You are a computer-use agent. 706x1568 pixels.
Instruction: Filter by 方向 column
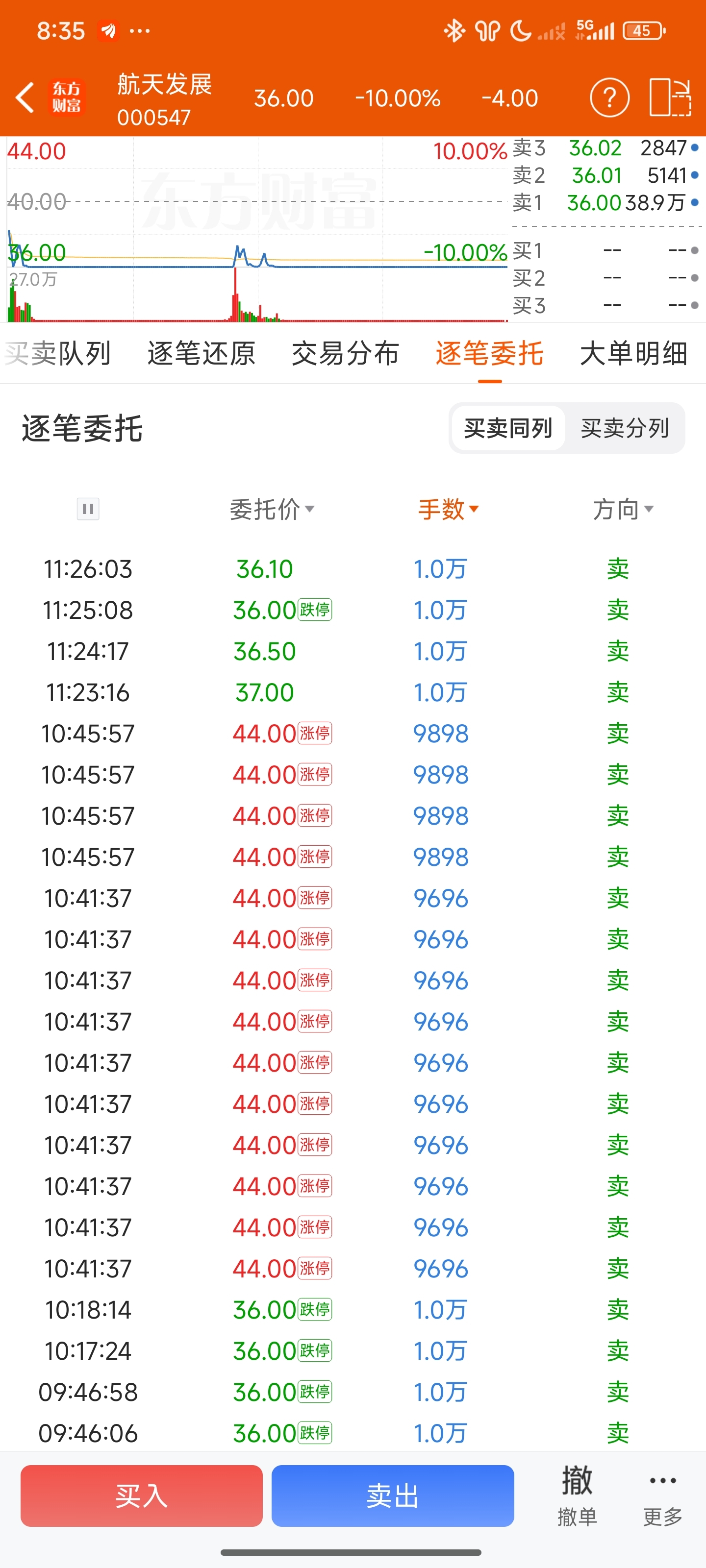[623, 509]
